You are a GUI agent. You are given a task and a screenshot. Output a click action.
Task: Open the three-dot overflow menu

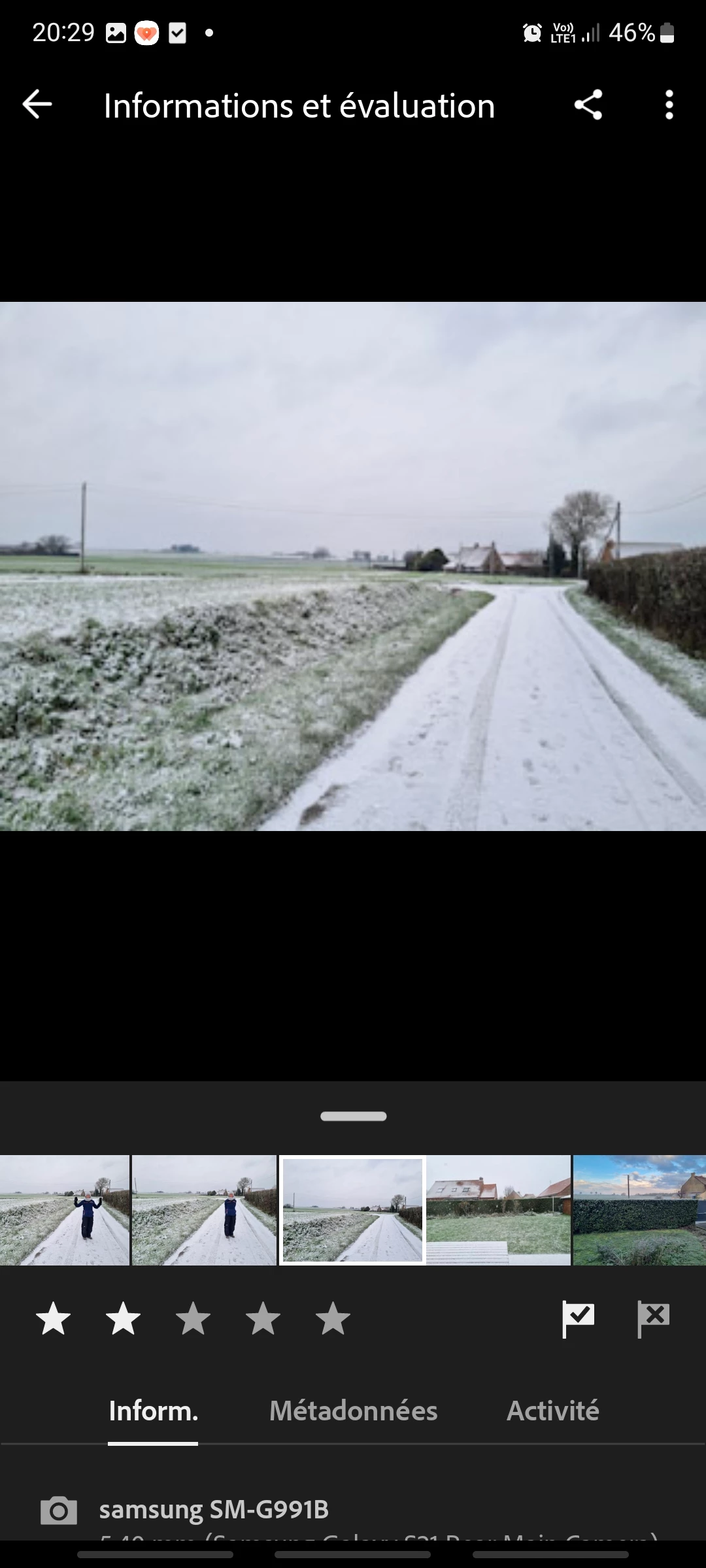pos(668,105)
